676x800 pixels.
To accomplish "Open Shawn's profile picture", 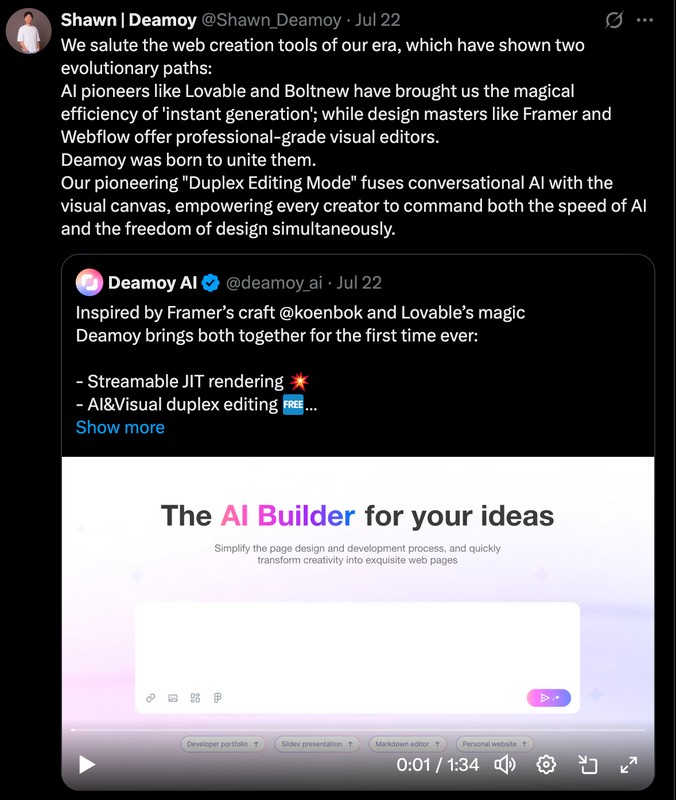I will click(x=29, y=32).
